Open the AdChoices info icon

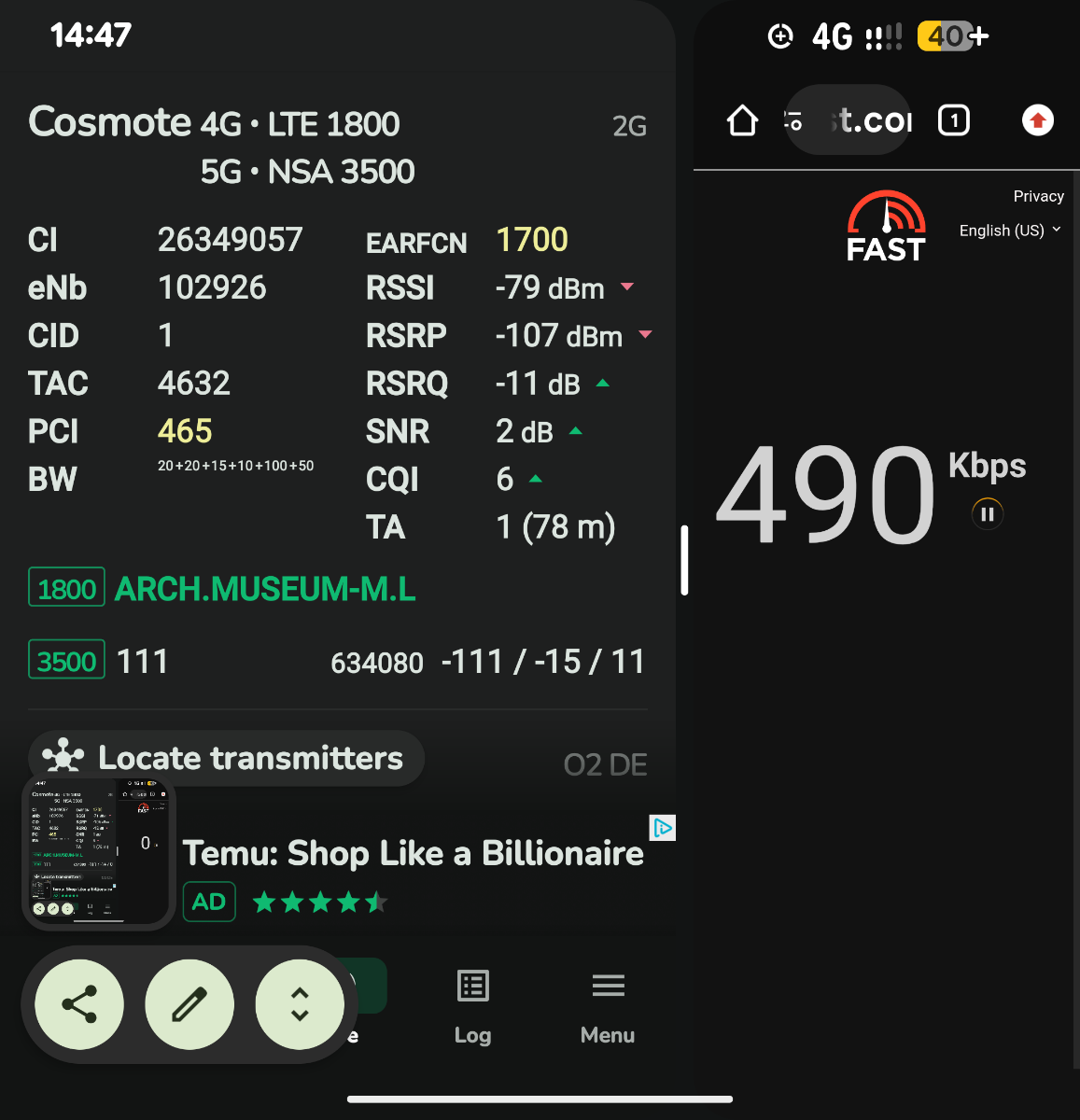click(x=662, y=828)
